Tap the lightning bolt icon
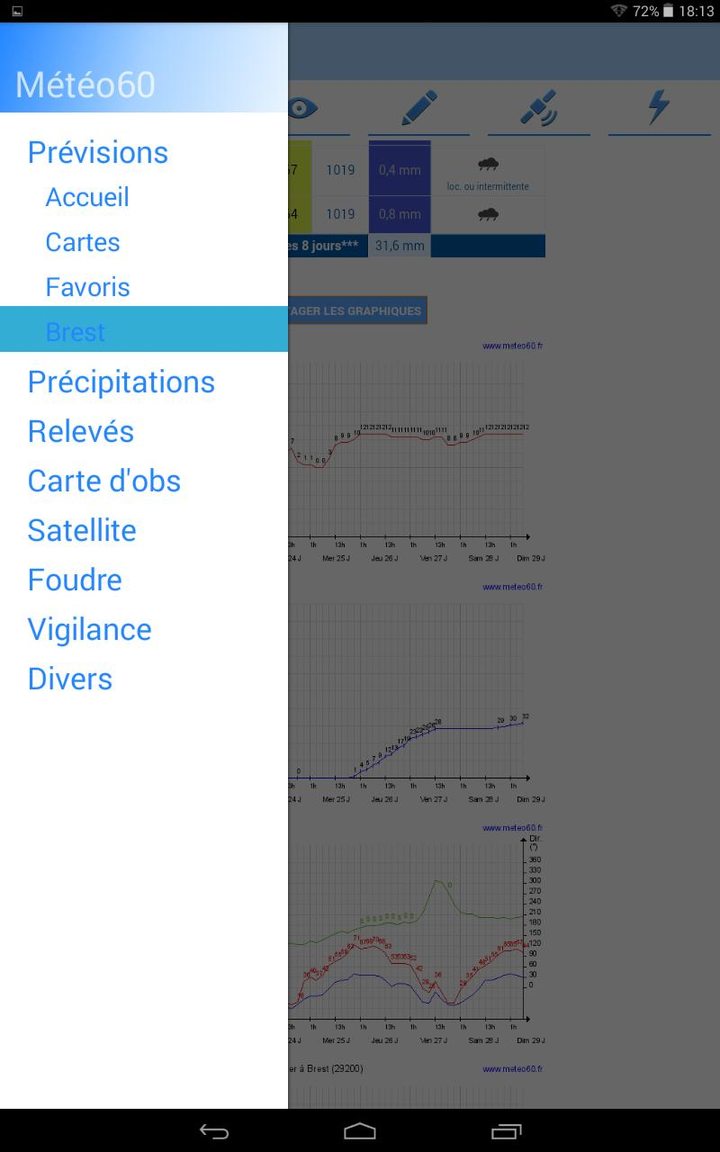The height and width of the screenshot is (1152, 720). [x=658, y=108]
